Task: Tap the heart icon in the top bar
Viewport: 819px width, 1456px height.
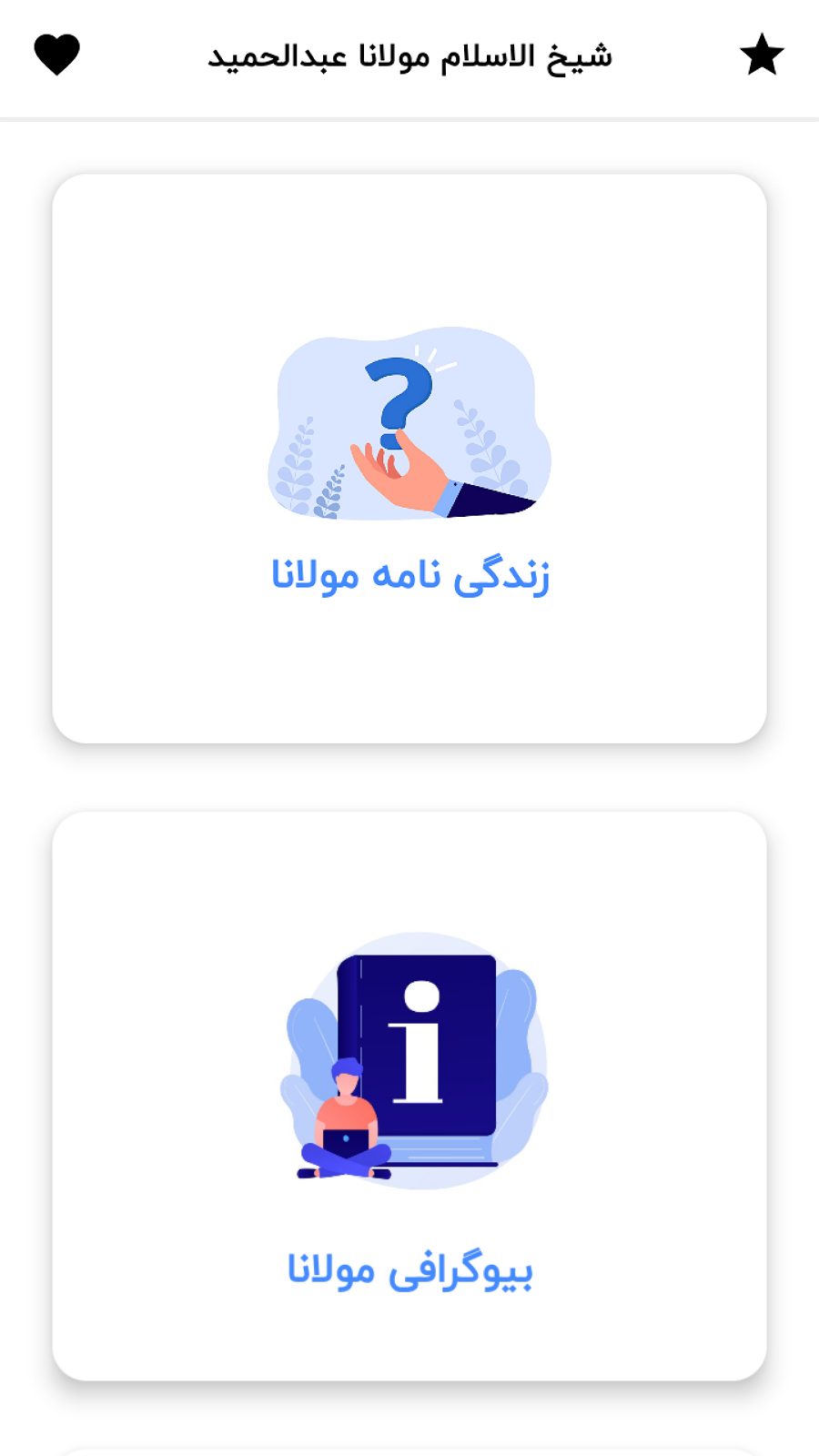Action: 57,55
